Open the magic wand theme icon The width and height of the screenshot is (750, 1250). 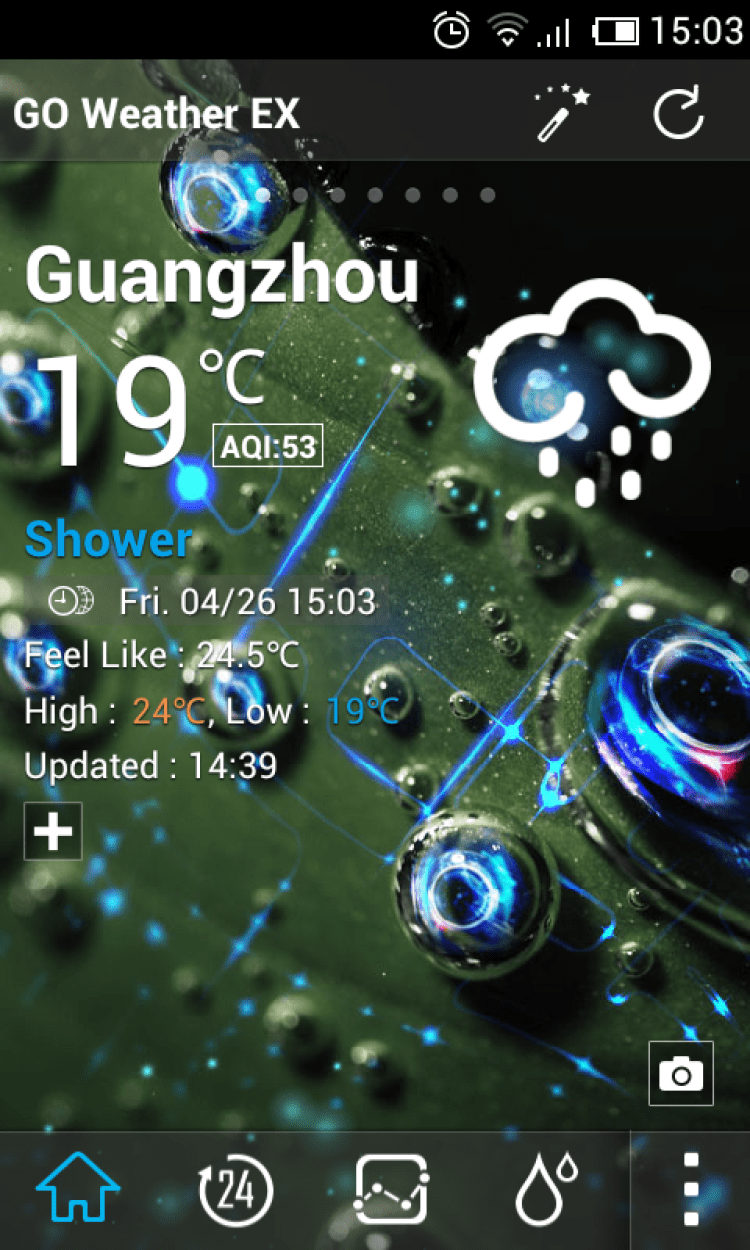pos(562,114)
